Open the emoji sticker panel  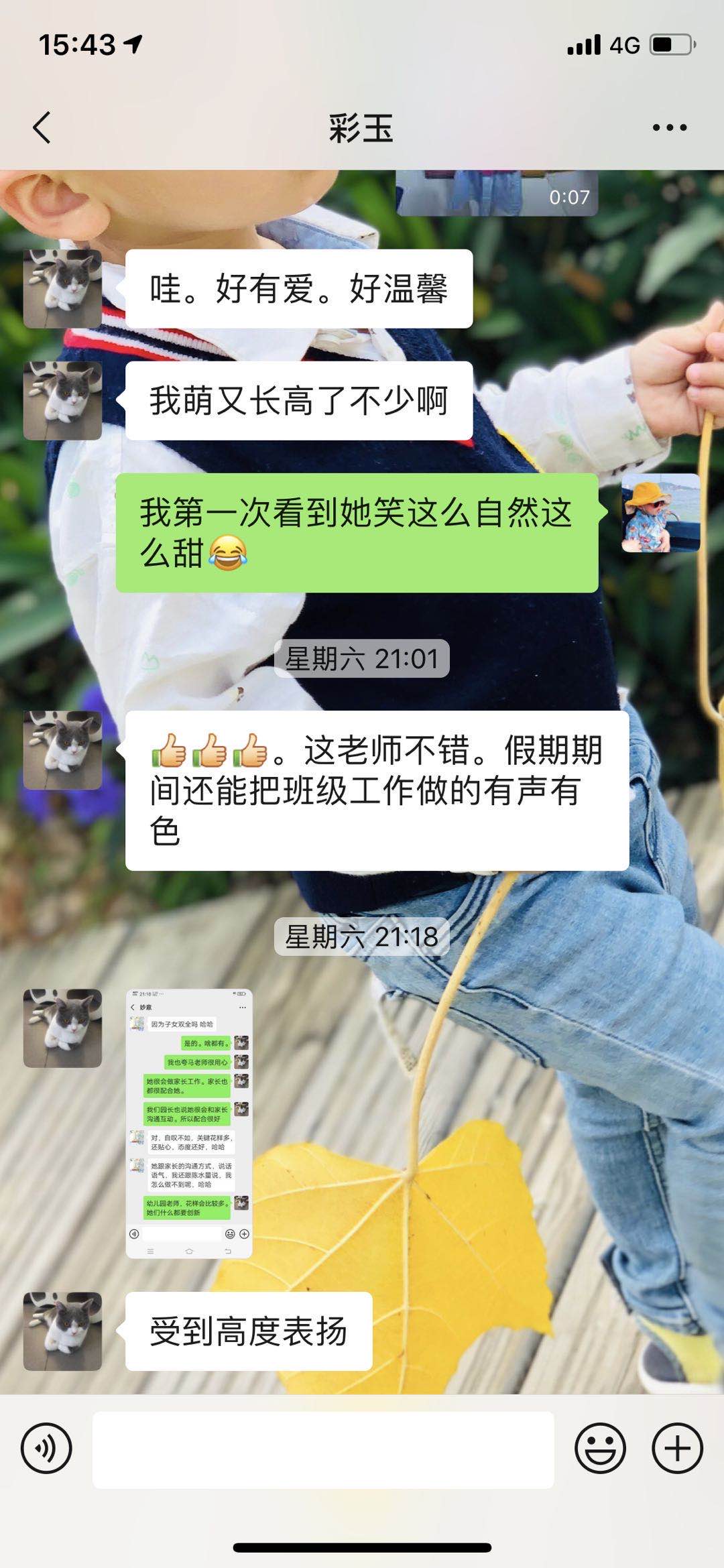(x=600, y=1448)
